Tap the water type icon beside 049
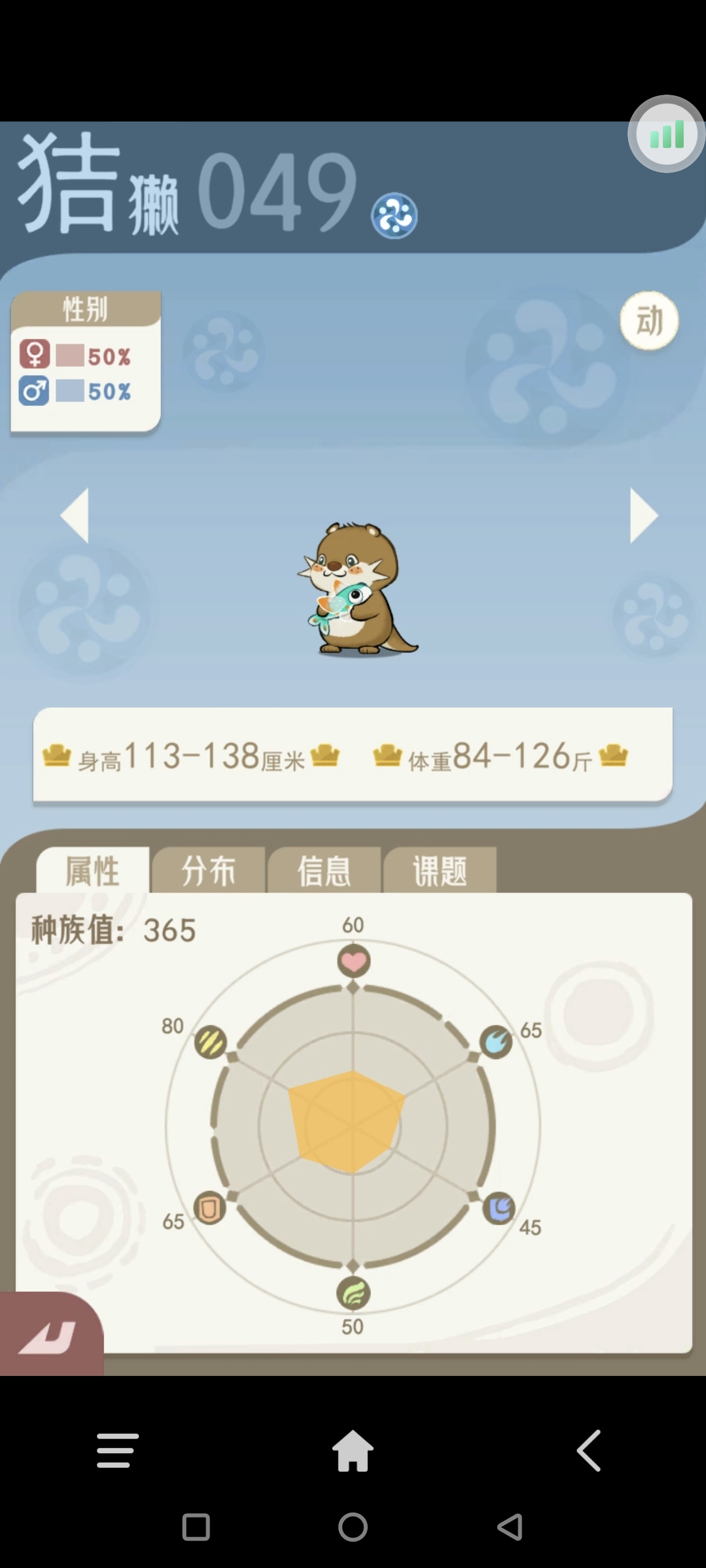 (x=394, y=216)
